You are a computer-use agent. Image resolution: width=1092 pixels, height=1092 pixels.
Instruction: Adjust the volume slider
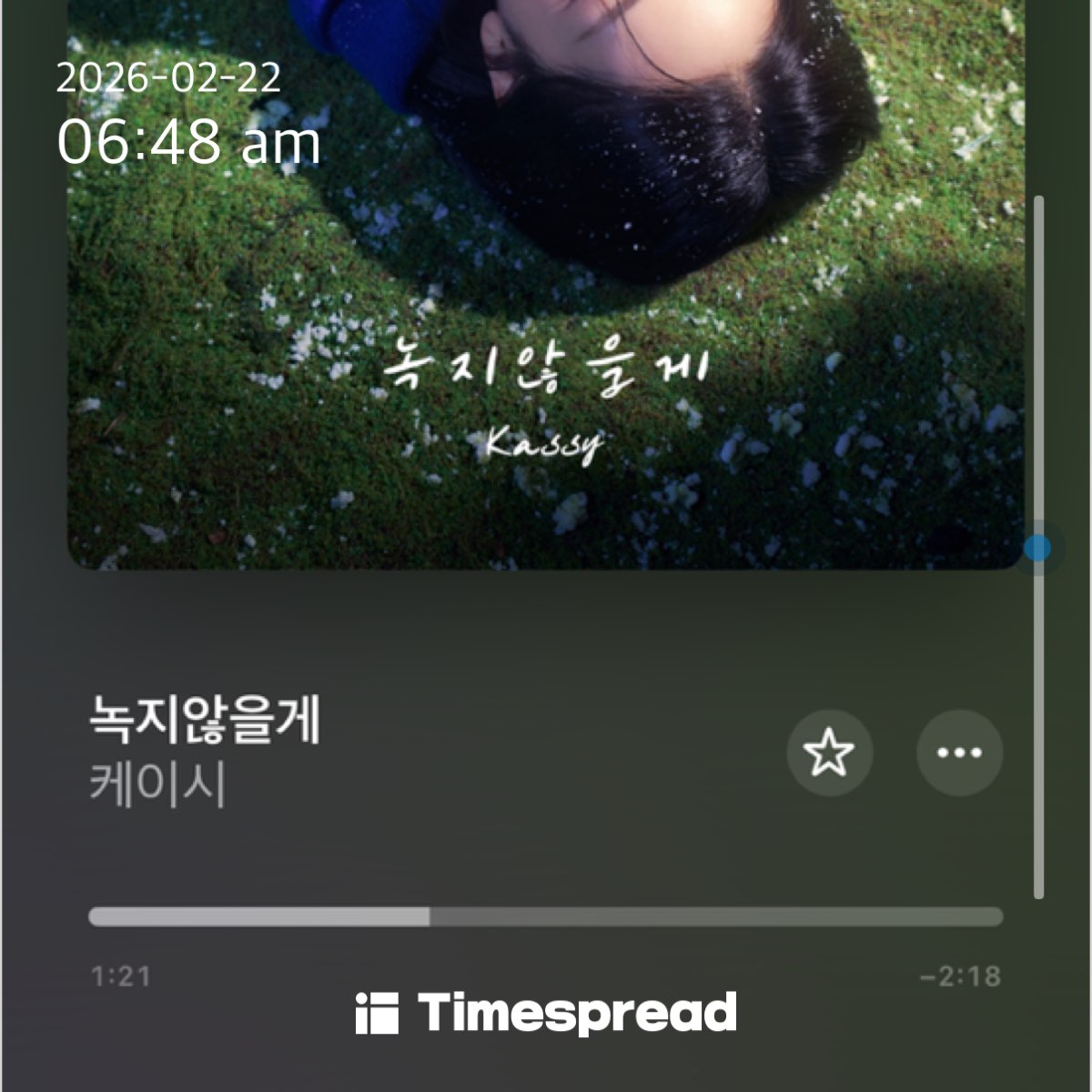pos(1037,548)
